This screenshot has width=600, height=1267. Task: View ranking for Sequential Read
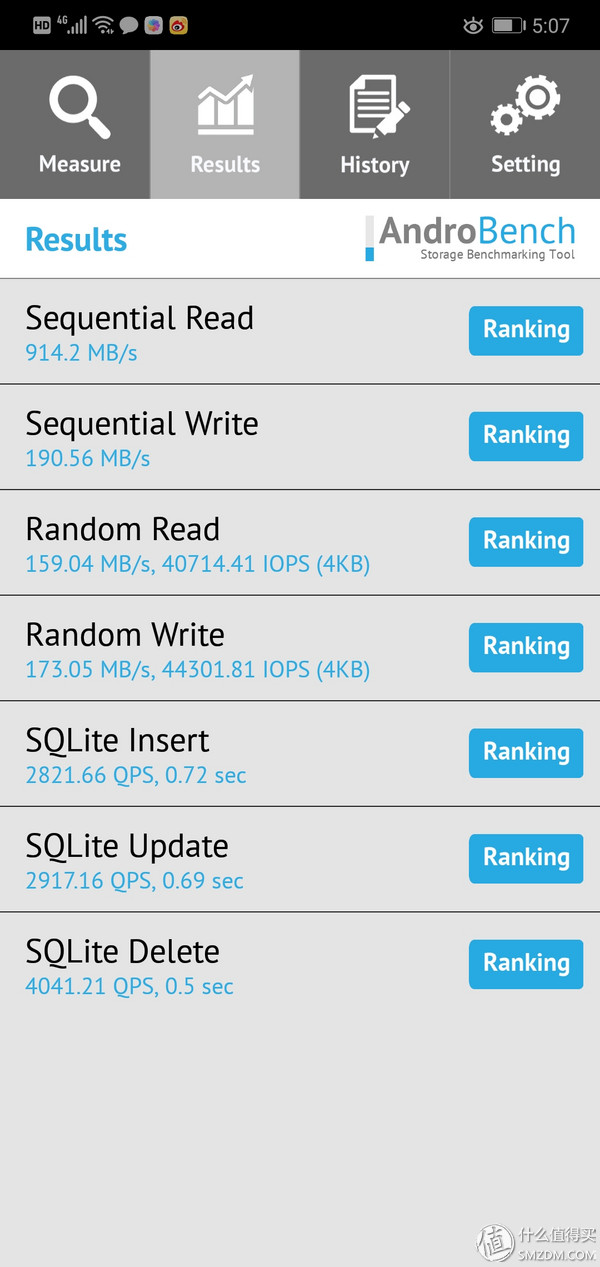pos(526,330)
